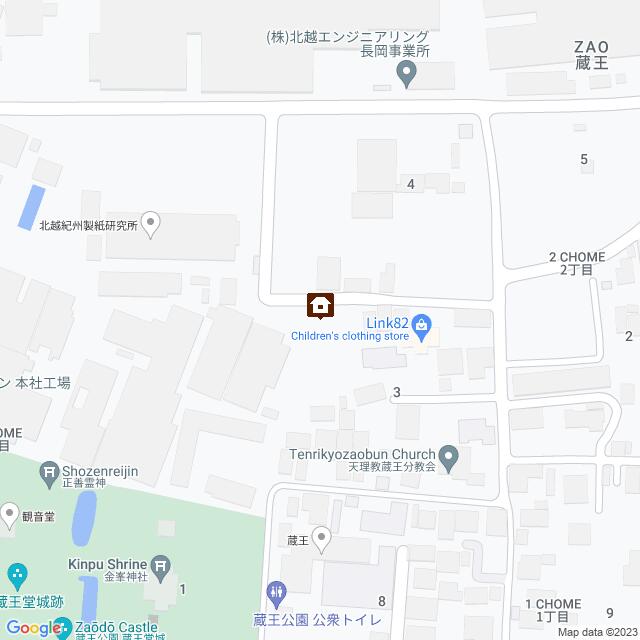The height and width of the screenshot is (640, 640).
Task: Select the Tenrikyozaobun Church pin
Action: tap(450, 459)
